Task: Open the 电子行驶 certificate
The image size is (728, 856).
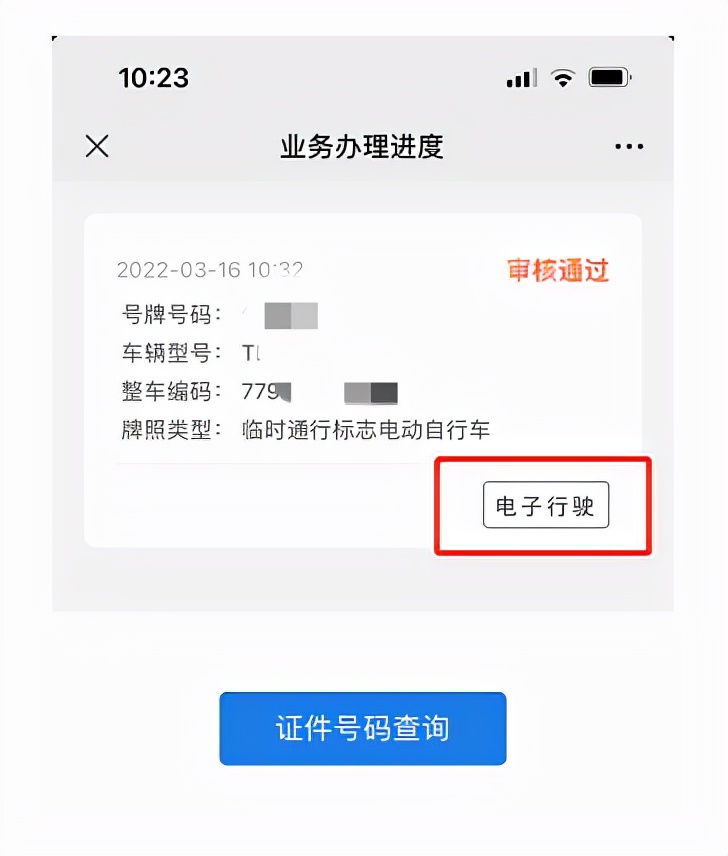Action: point(545,507)
